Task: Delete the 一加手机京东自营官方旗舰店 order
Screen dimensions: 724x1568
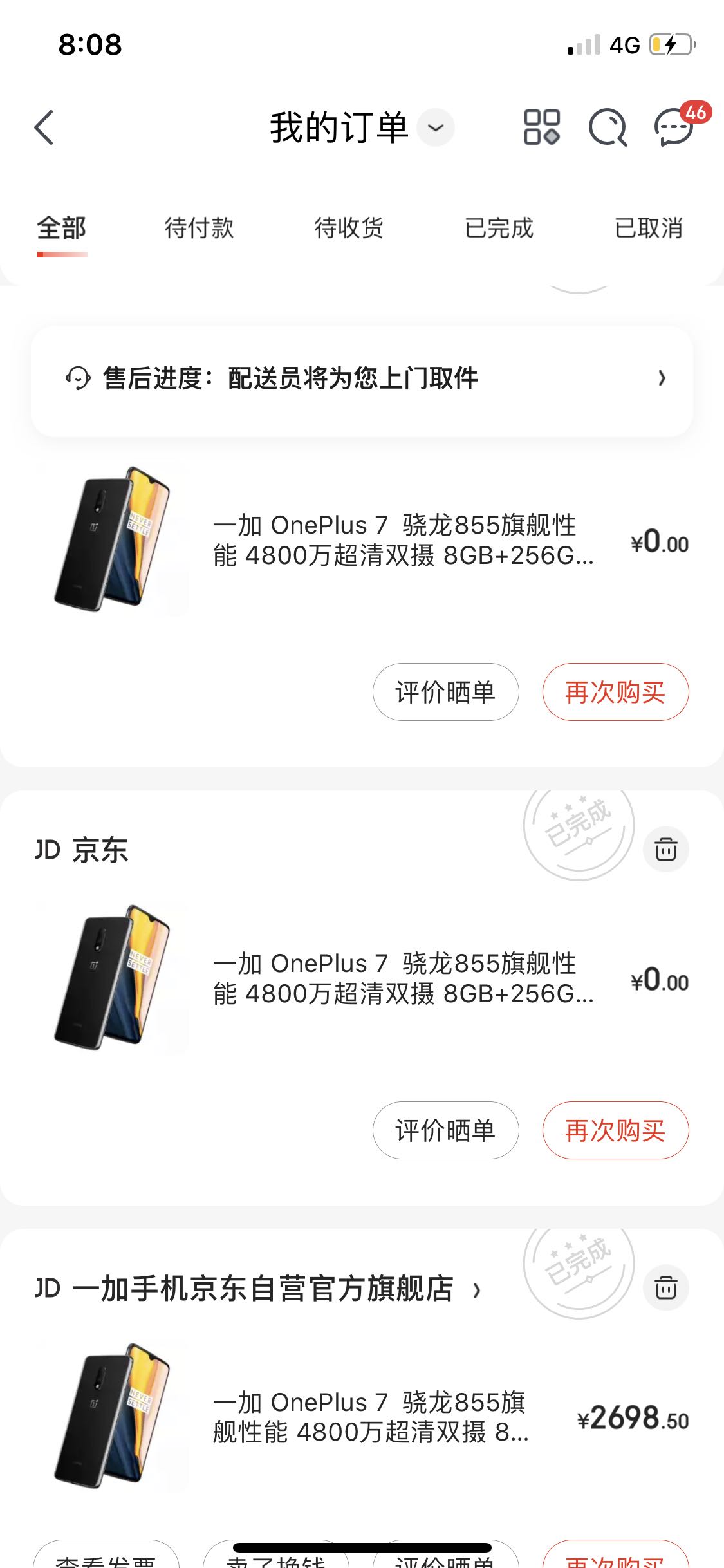Action: pyautogui.click(x=666, y=1288)
